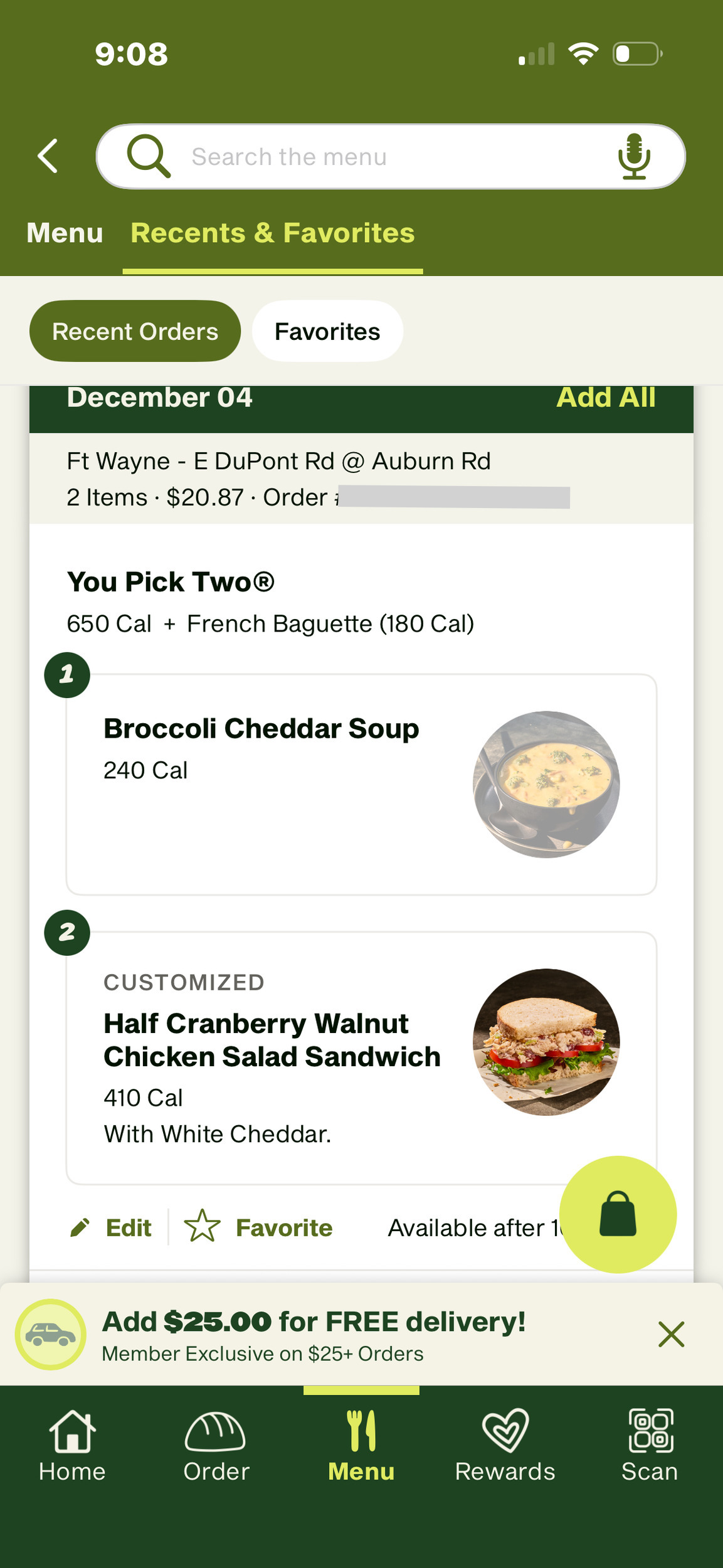Open the Scan tab

click(650, 1444)
